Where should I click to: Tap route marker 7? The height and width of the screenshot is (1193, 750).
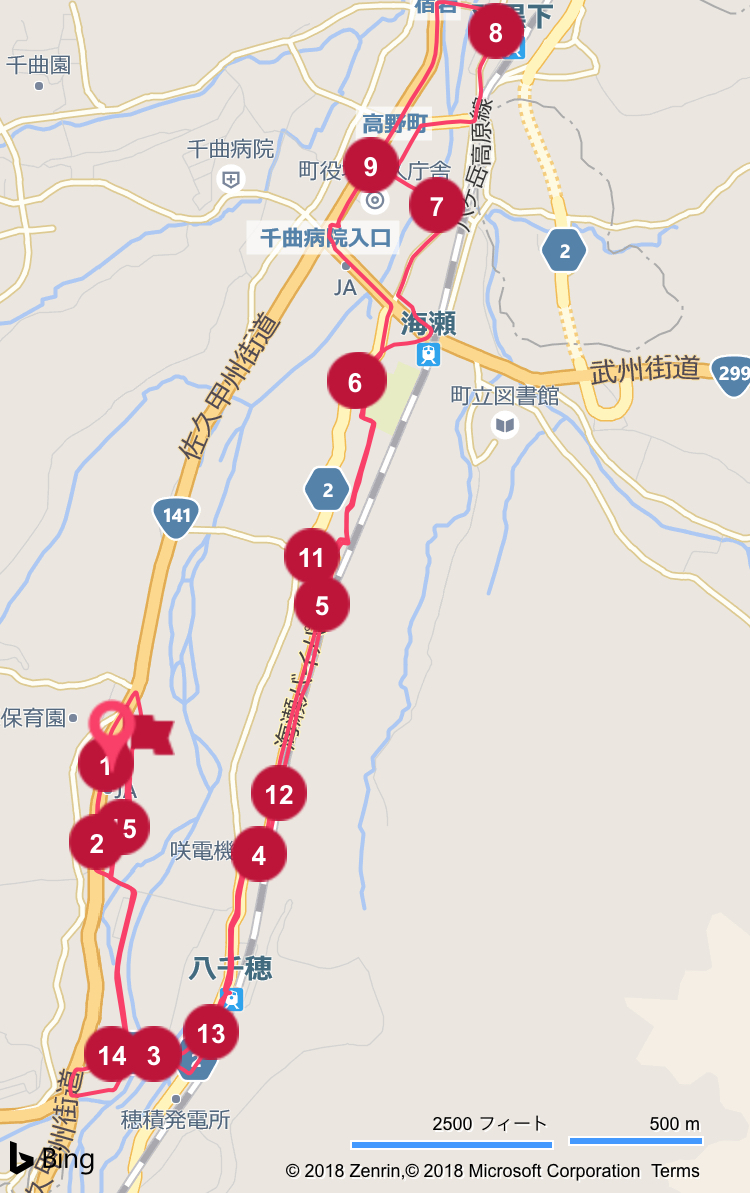(x=437, y=207)
